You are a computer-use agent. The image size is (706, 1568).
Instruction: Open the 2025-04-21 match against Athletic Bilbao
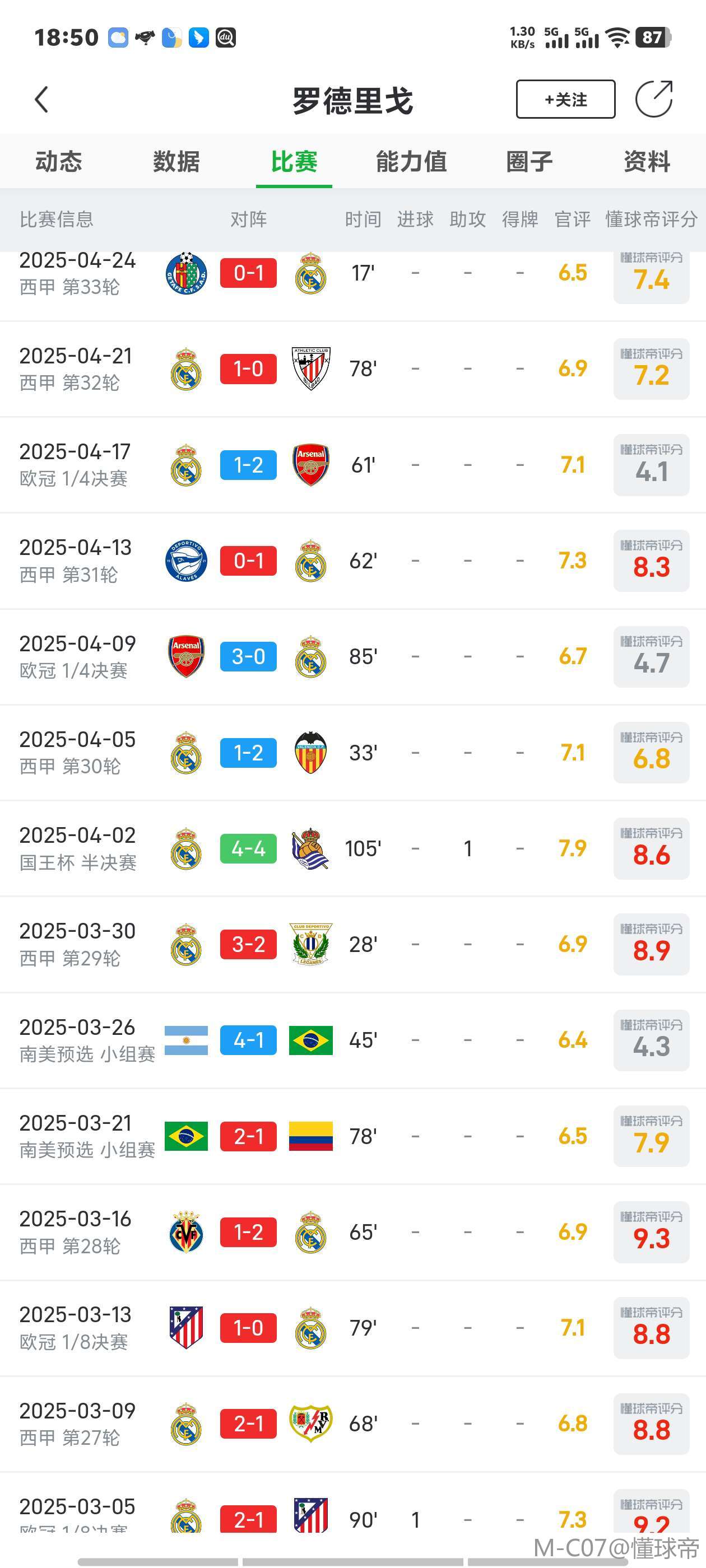tap(352, 369)
